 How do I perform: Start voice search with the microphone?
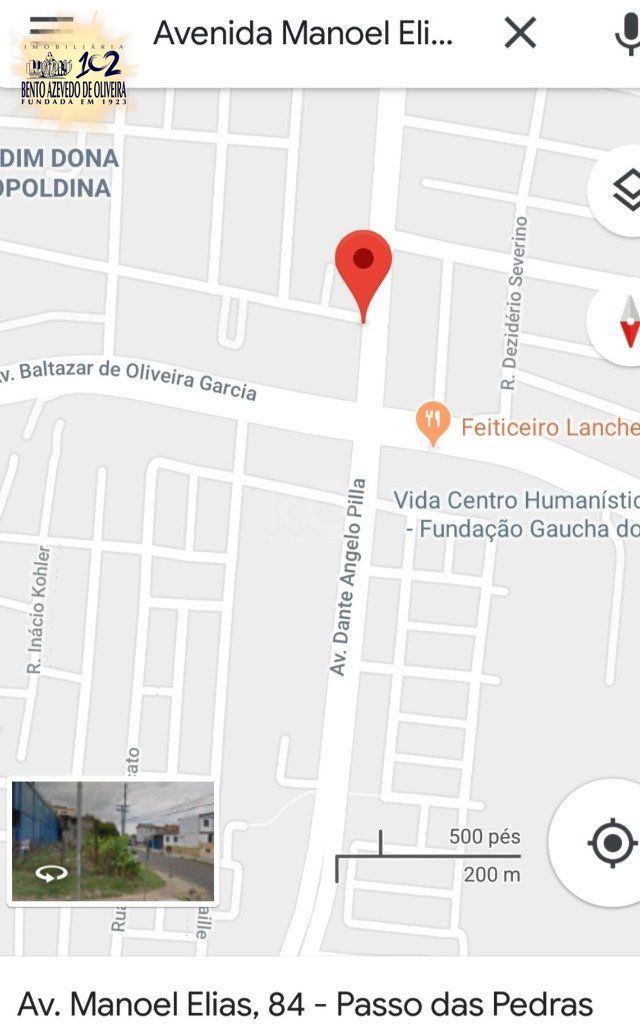(626, 36)
